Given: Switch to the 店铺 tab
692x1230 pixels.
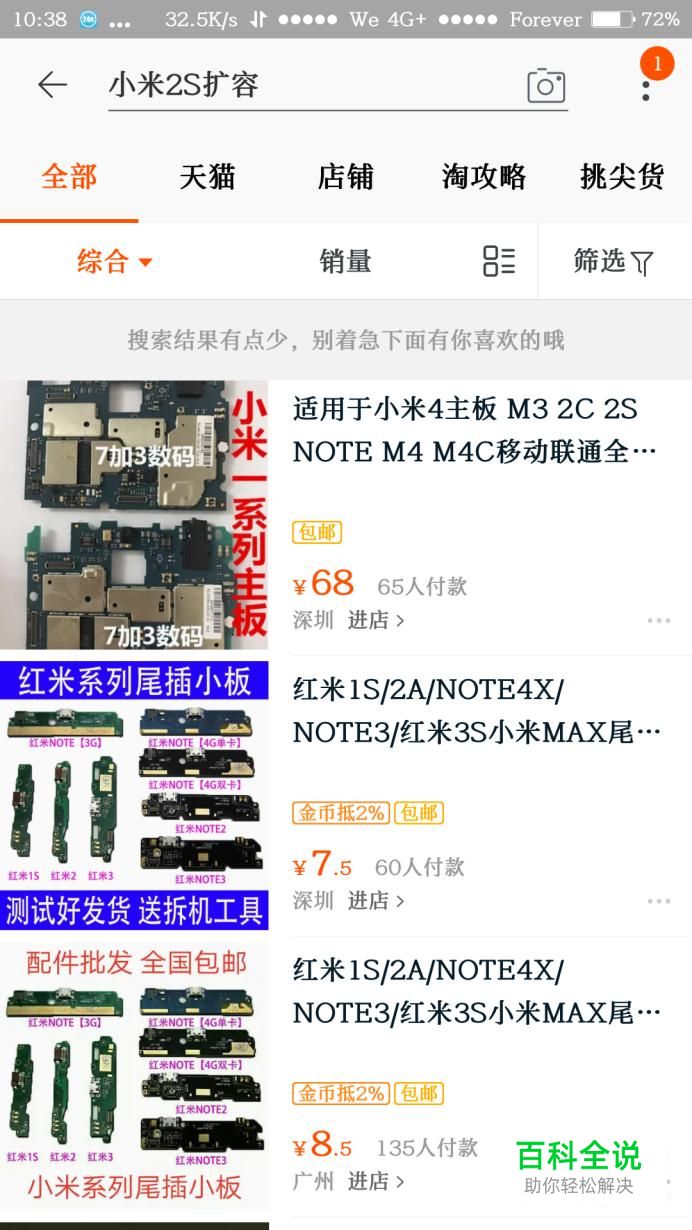Looking at the screenshot, I should 345,177.
